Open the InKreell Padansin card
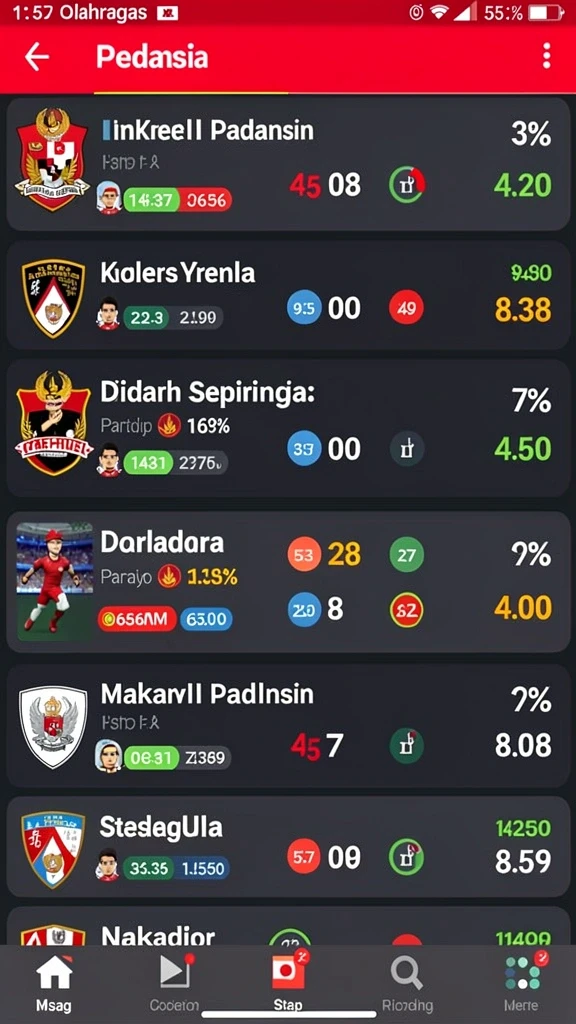The height and width of the screenshot is (1024, 576). (x=288, y=165)
